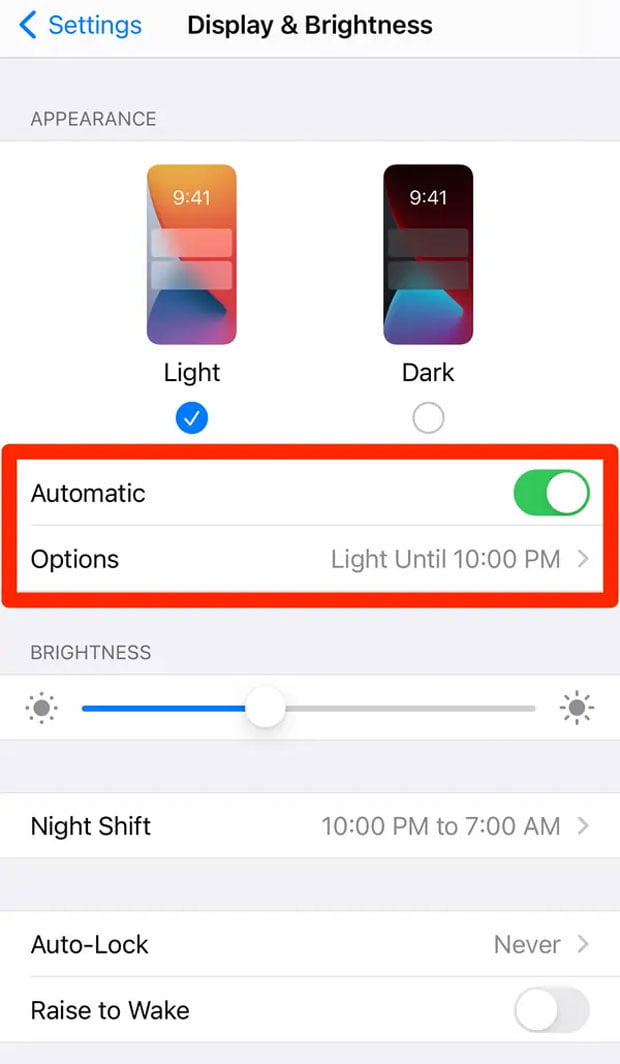Open the Auto-Lock setting
This screenshot has width=620, height=1064.
pos(310,944)
